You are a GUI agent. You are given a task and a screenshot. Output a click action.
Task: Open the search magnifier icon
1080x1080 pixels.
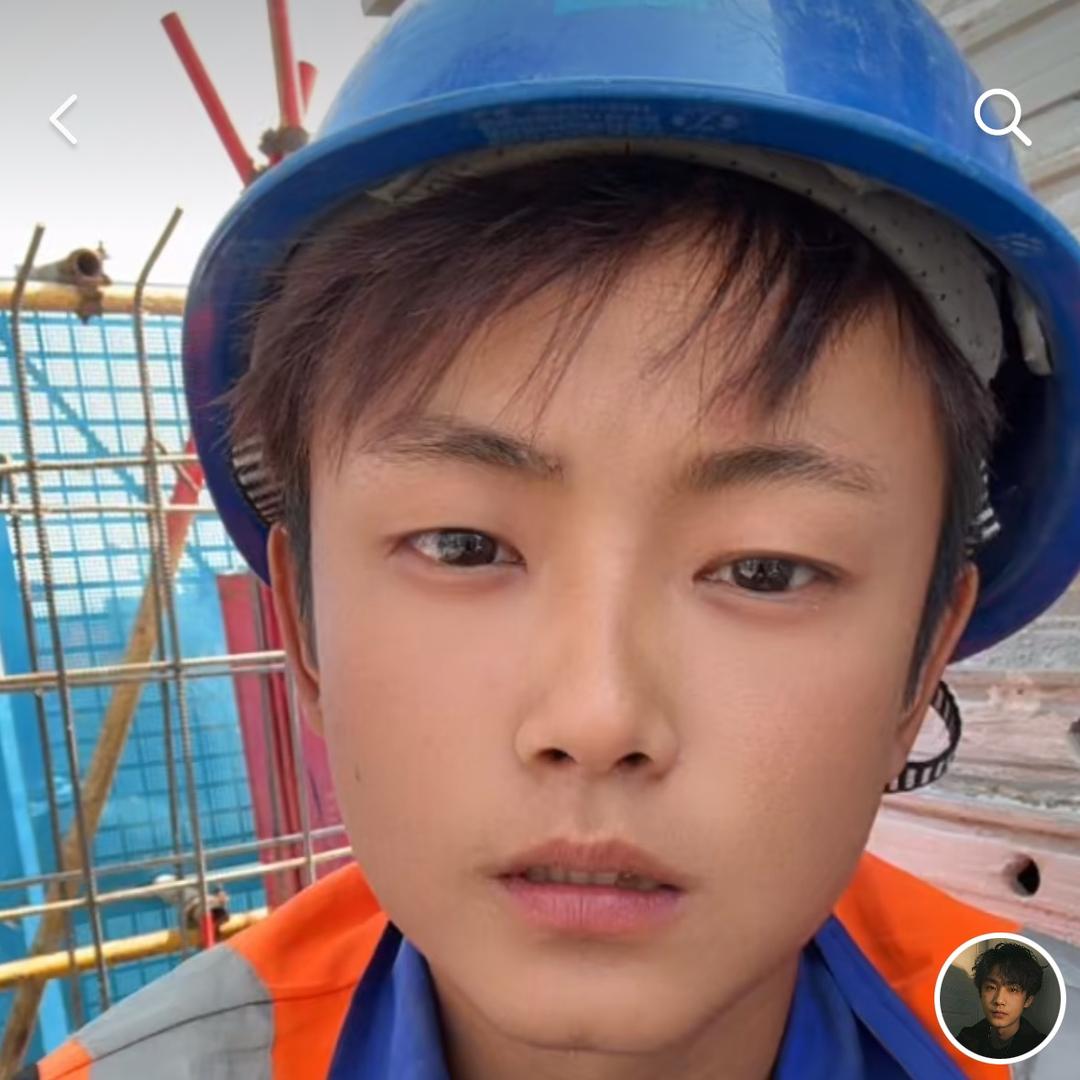pos(1002,117)
